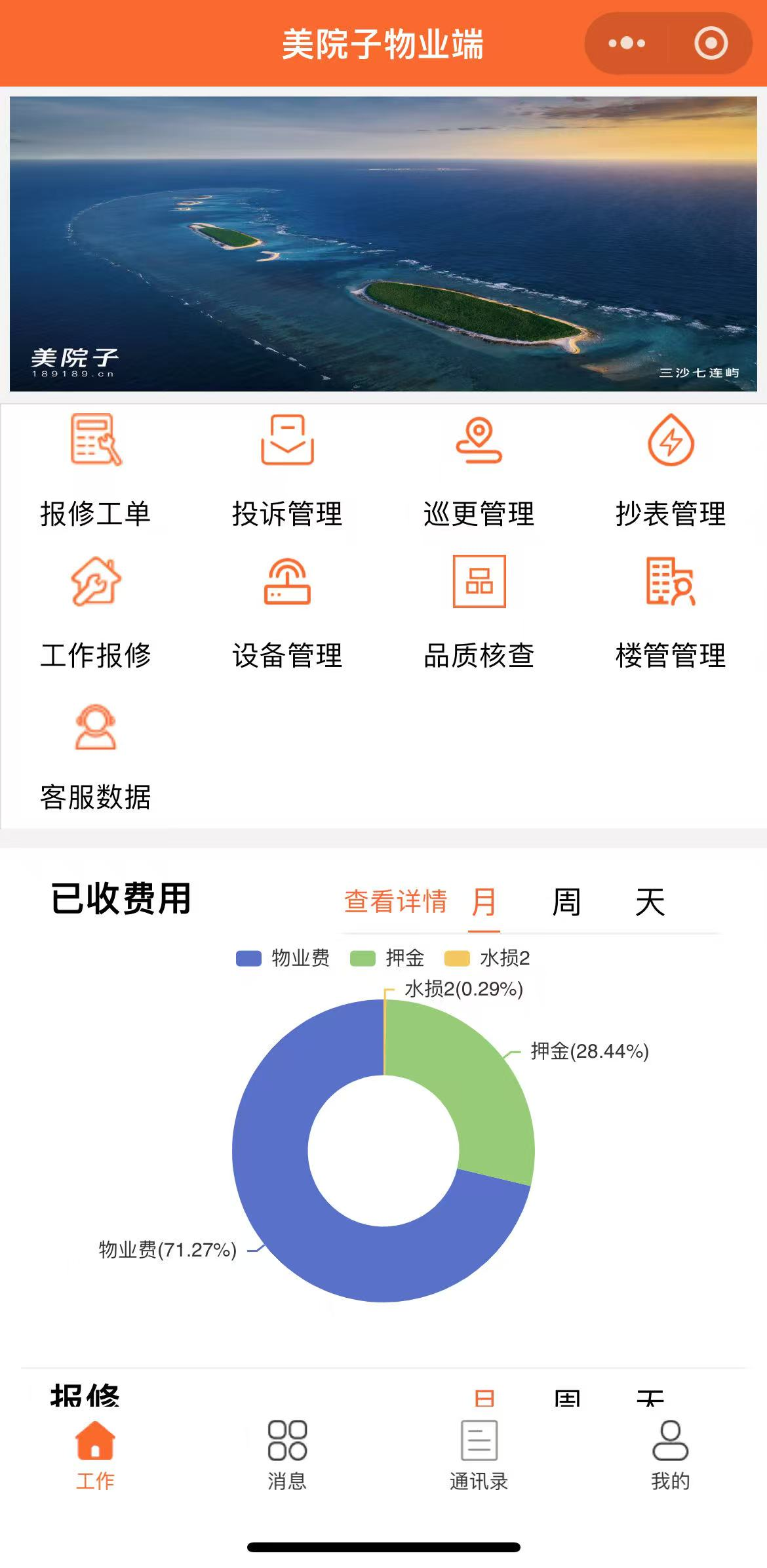The height and width of the screenshot is (1568, 767).
Task: Open 巡更管理 patrol management
Action: click(479, 470)
